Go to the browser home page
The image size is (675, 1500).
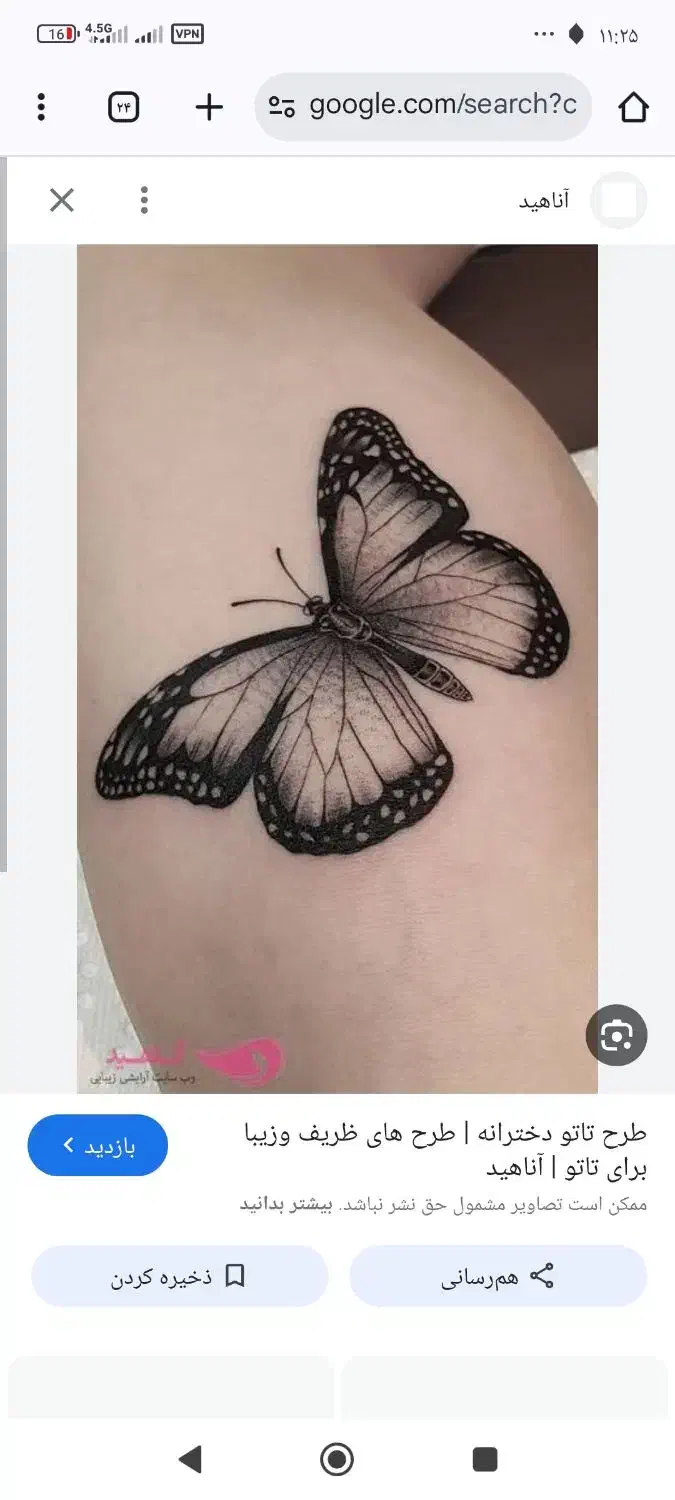[x=633, y=107]
